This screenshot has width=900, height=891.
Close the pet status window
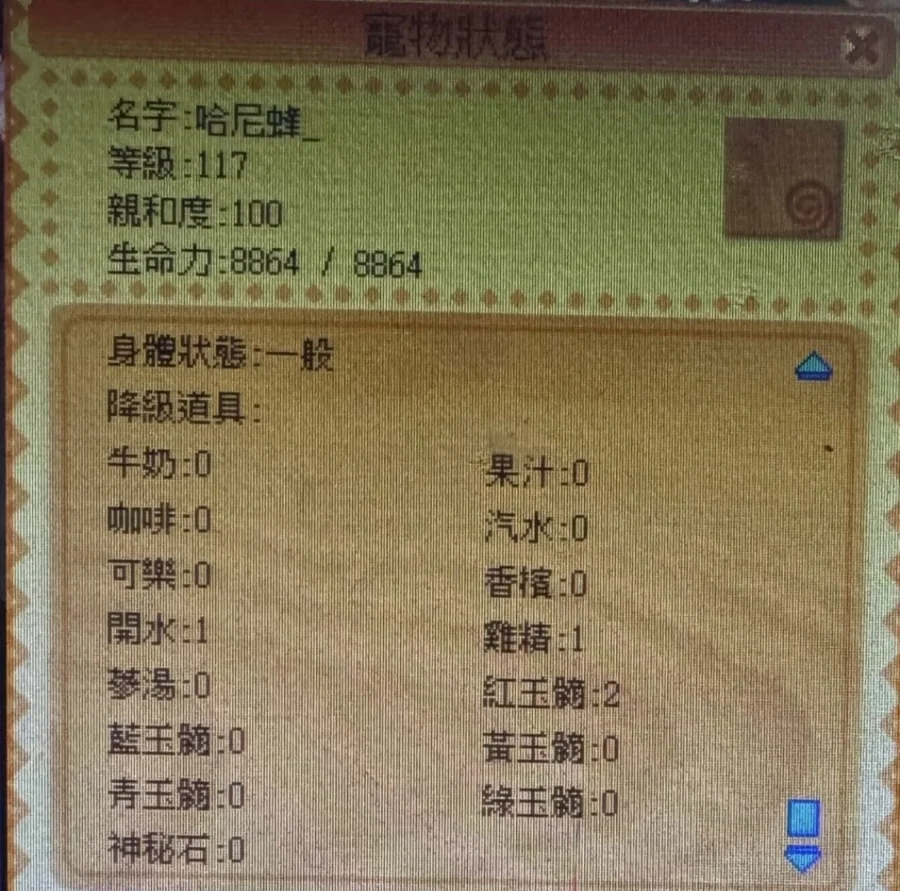pos(858,47)
